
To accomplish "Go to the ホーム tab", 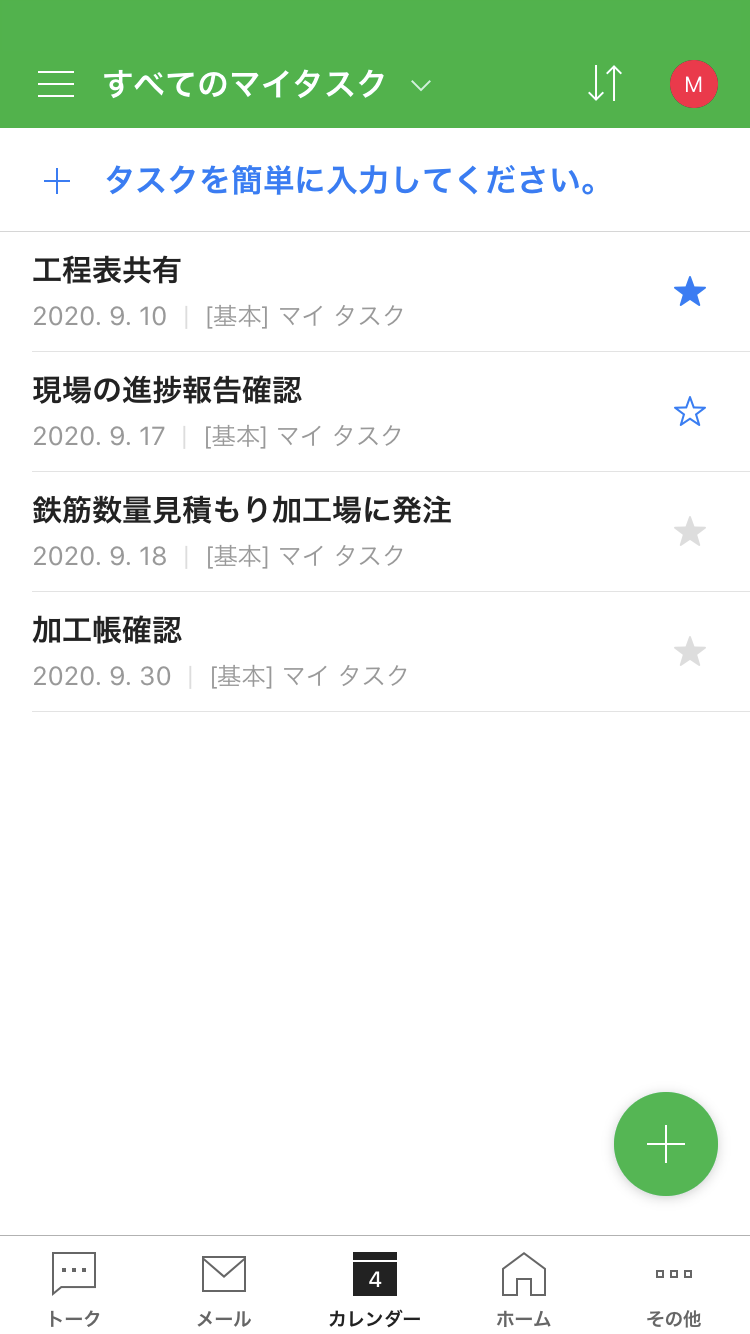I will pos(524,1288).
